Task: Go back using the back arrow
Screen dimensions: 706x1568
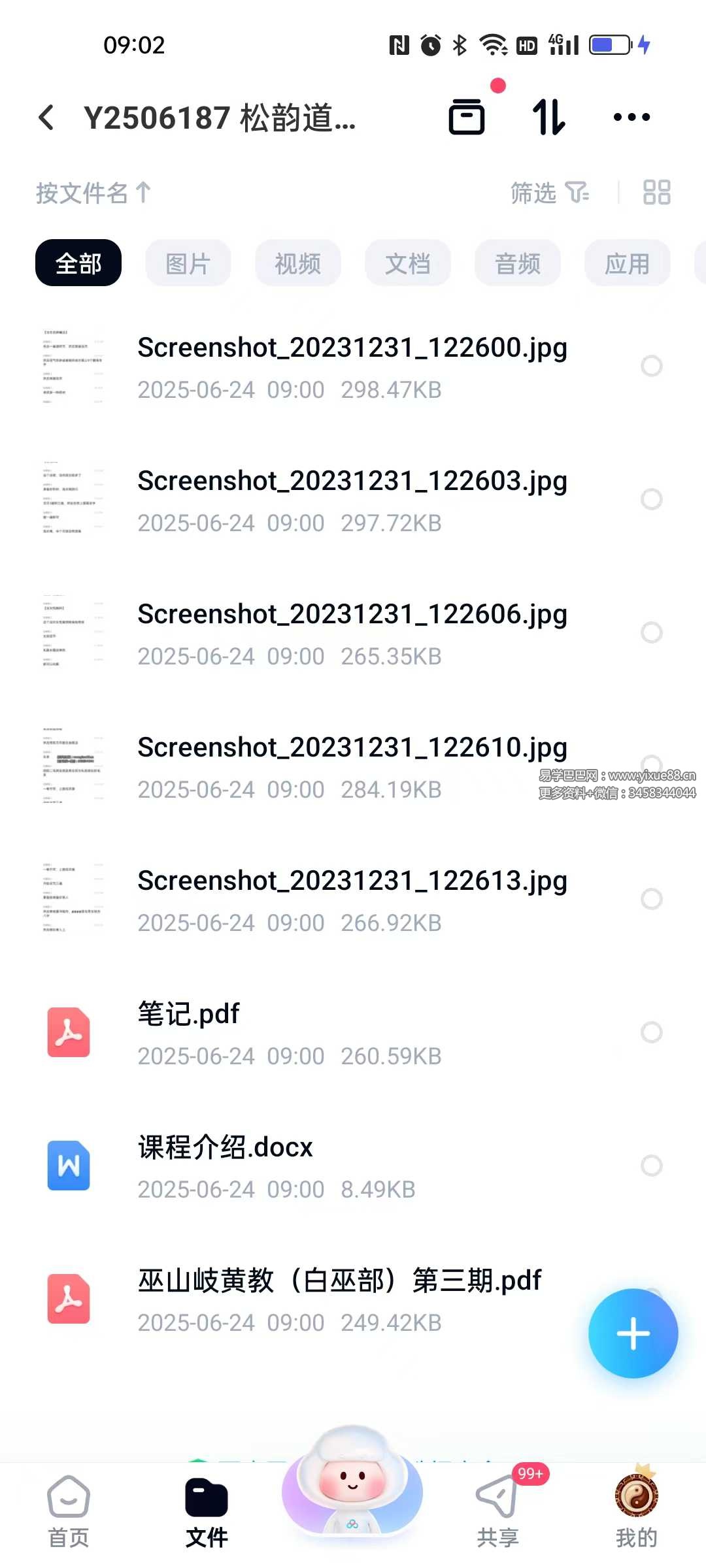Action: 46,118
